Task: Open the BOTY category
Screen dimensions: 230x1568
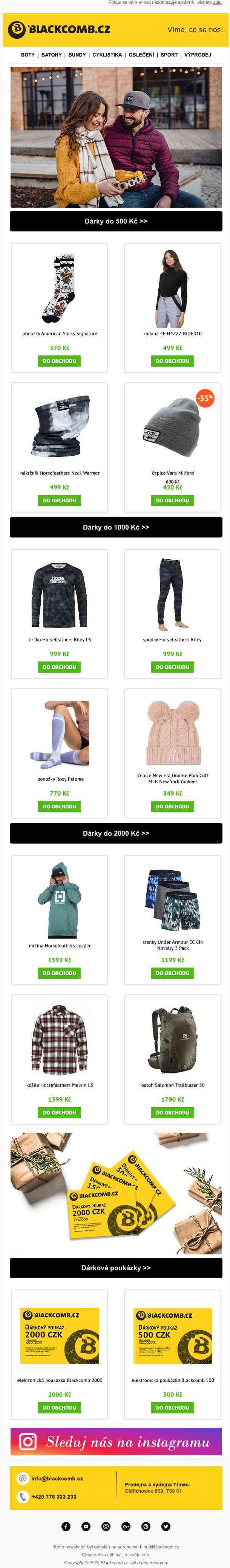Action: (28, 55)
